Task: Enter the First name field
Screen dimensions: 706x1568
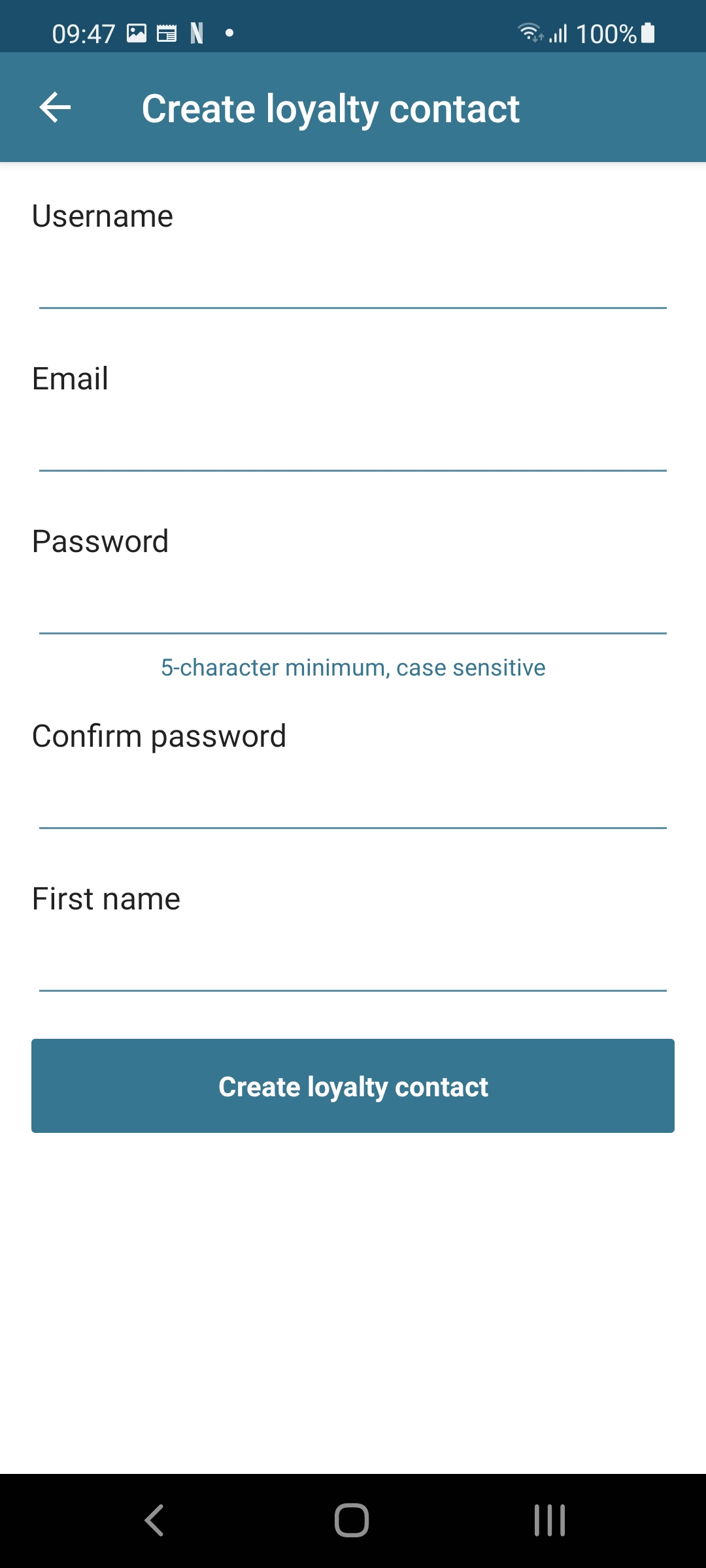Action: point(353,964)
